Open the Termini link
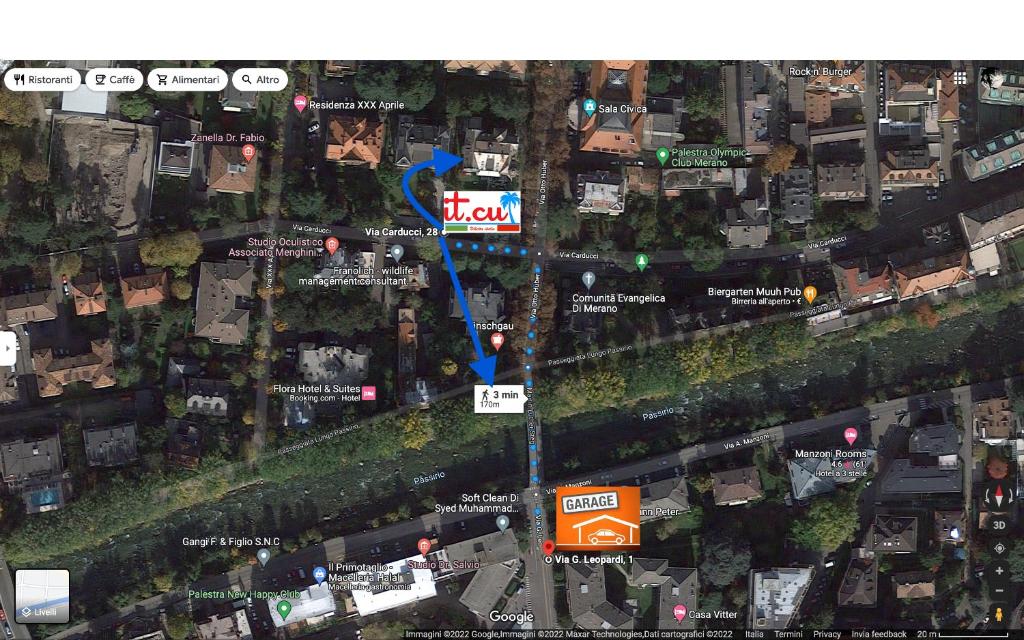Screen dimensions: 1024x640 click(788, 634)
